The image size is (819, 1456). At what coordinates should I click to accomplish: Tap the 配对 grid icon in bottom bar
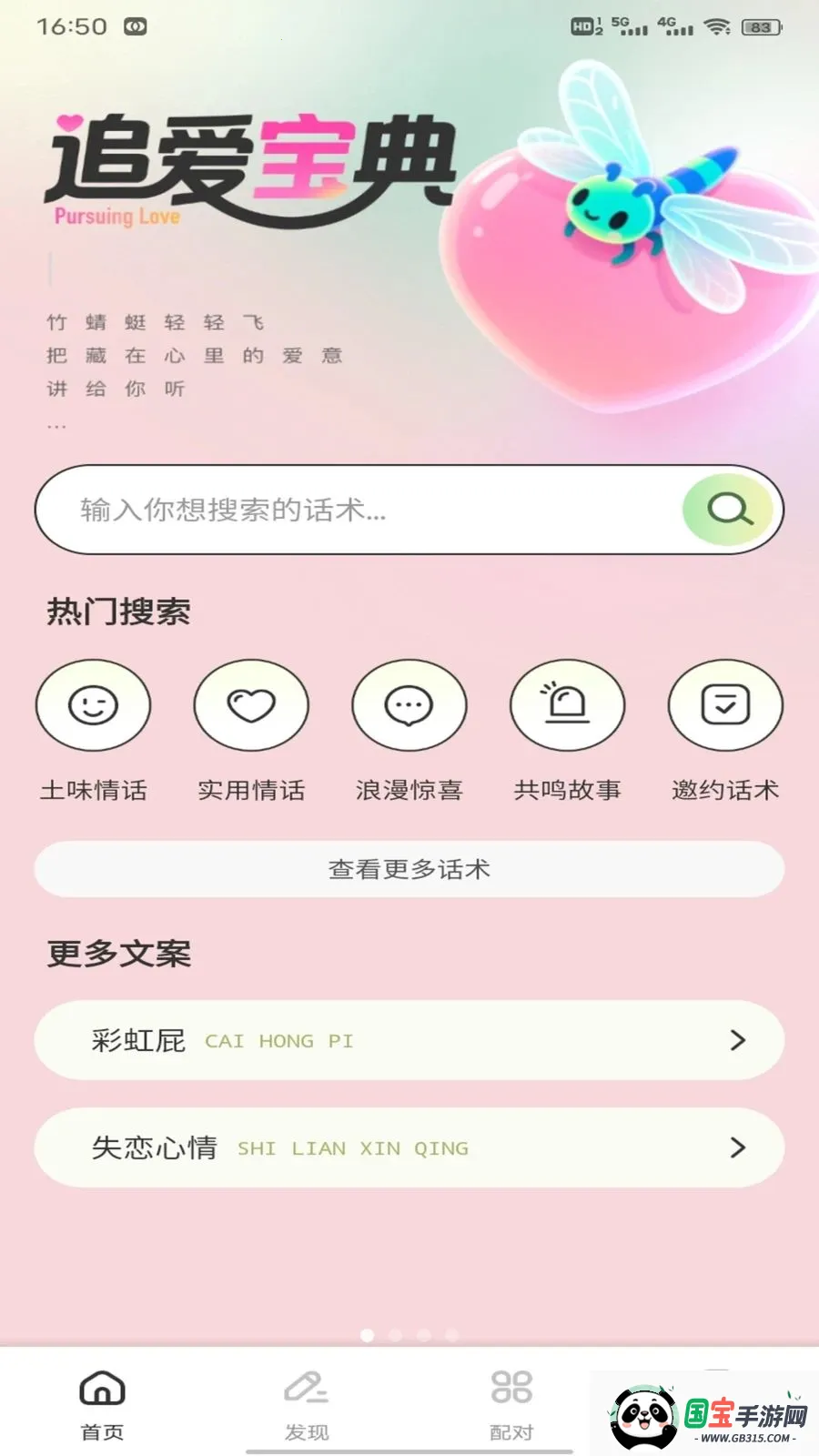(513, 1387)
